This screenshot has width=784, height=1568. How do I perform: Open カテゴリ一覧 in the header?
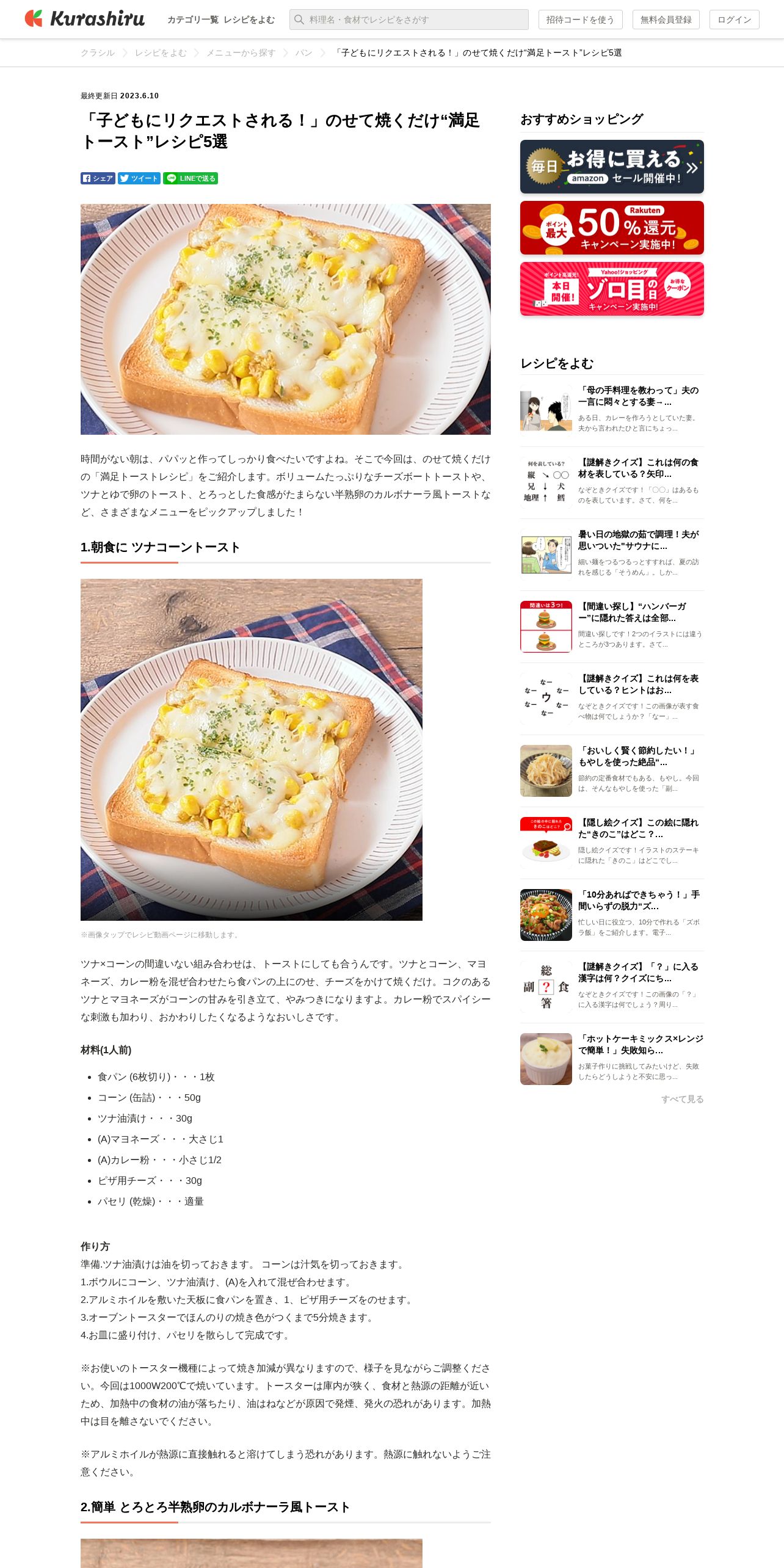[192, 20]
